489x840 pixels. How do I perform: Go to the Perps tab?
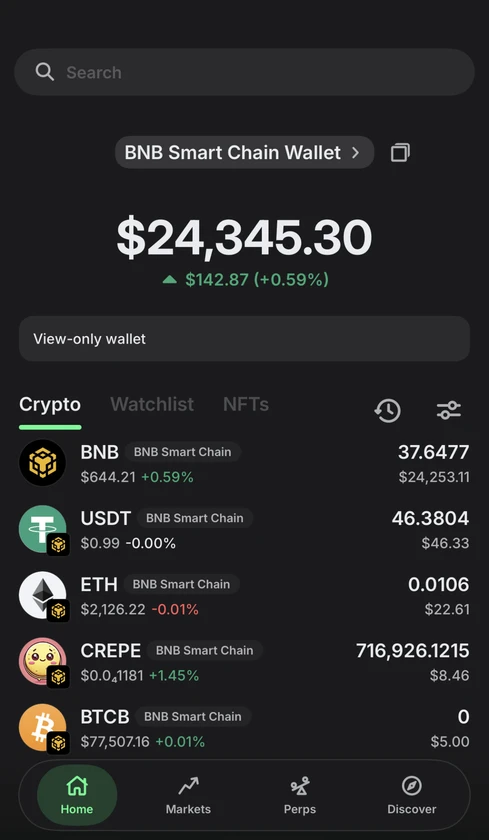pyautogui.click(x=300, y=795)
